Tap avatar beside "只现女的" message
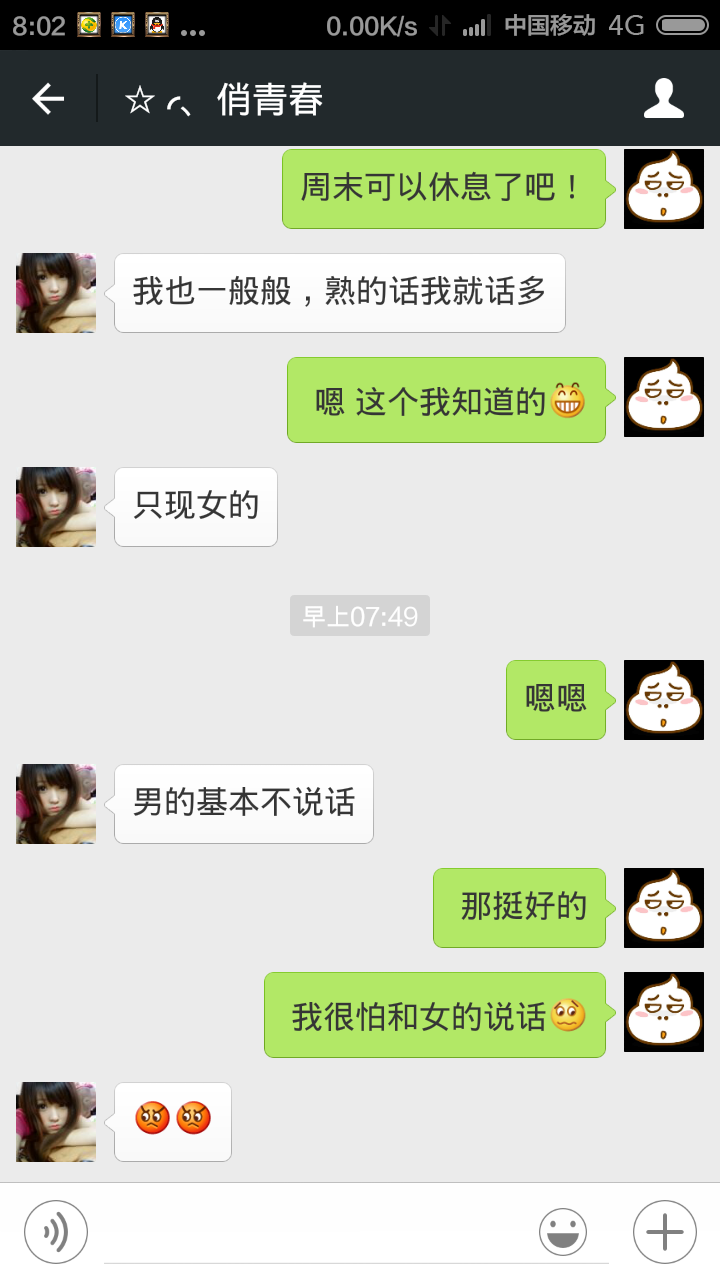 [x=56, y=507]
